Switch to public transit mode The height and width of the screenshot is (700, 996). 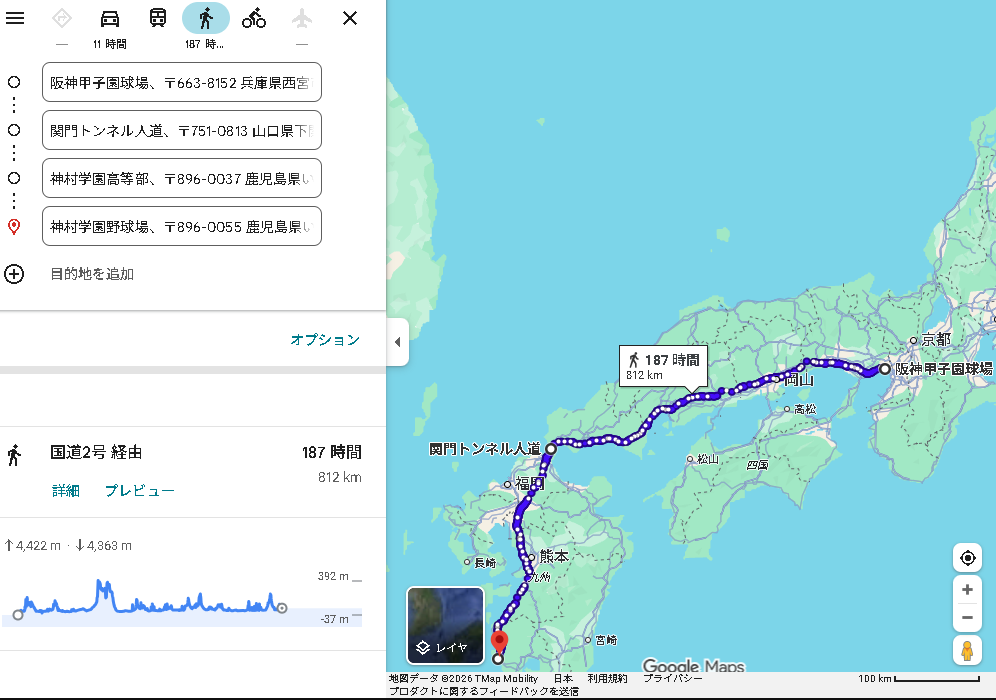[158, 18]
